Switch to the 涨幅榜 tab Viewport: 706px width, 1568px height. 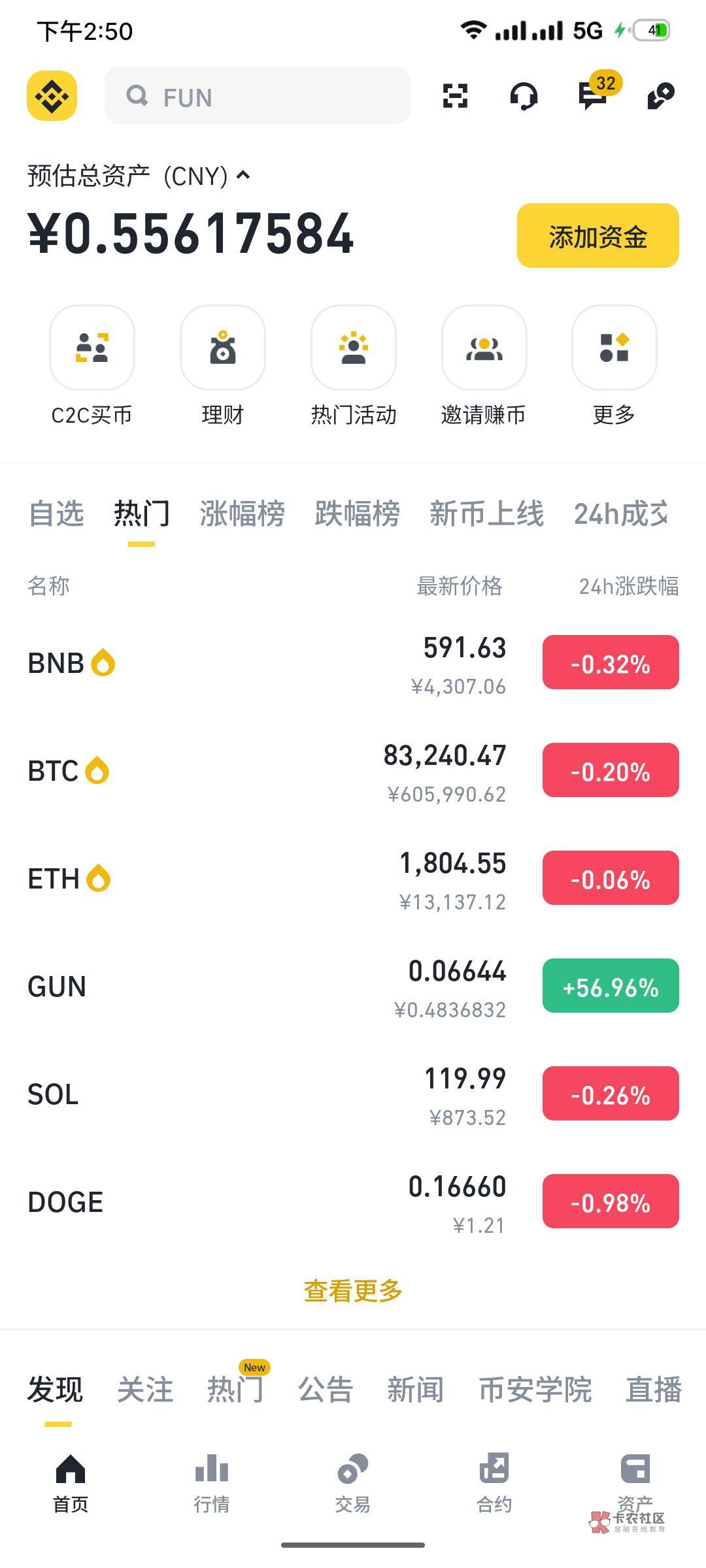tap(242, 514)
